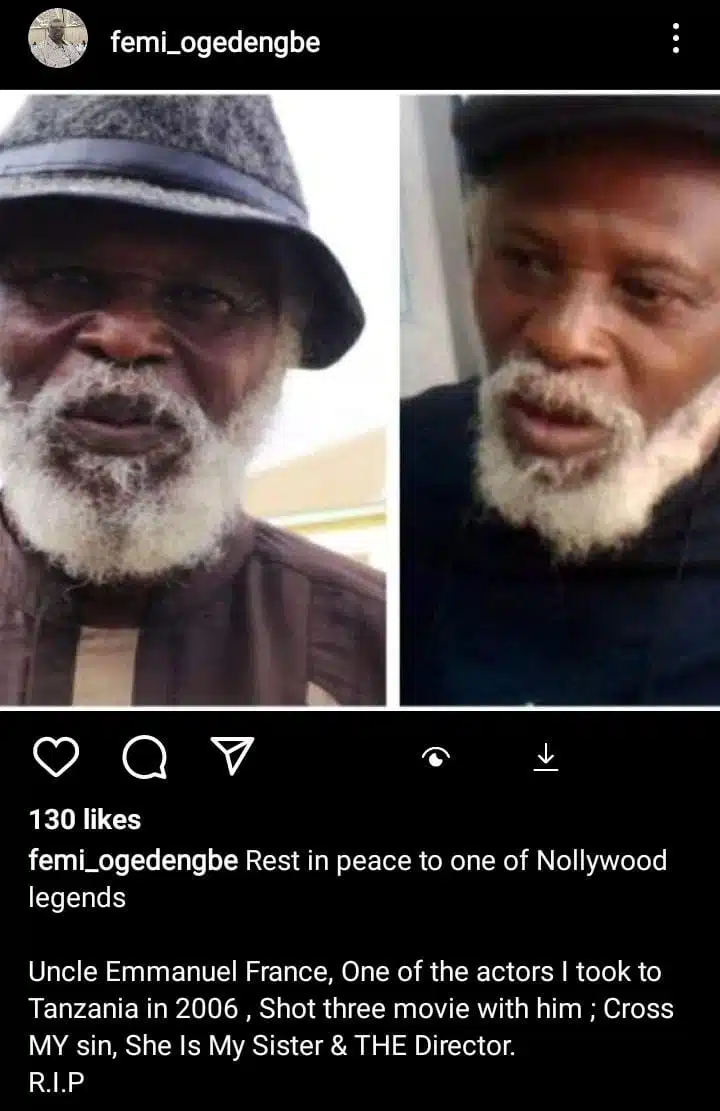View who liked via 130 likes
Image resolution: width=720 pixels, height=1111 pixels.
pyautogui.click(x=85, y=820)
